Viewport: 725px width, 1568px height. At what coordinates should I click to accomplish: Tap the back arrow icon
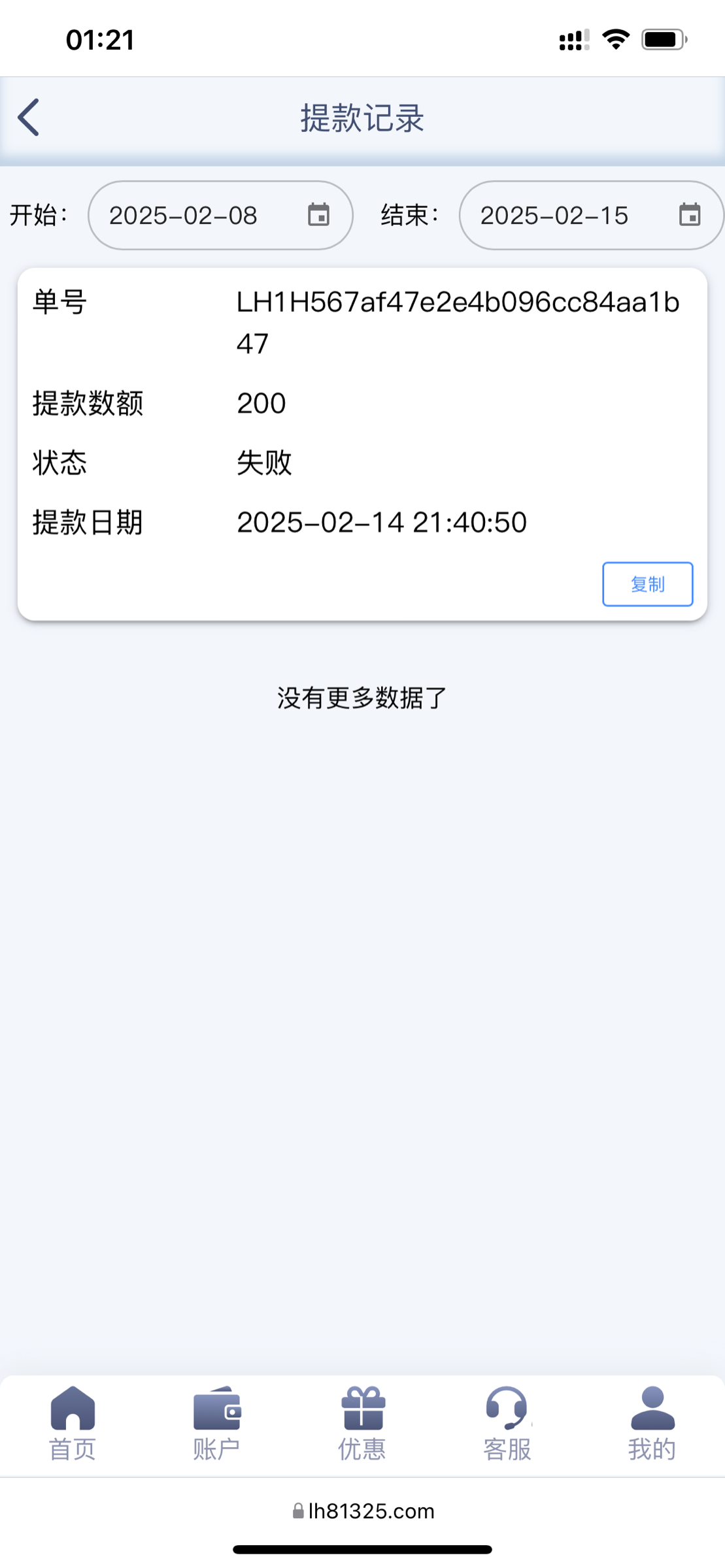29,118
